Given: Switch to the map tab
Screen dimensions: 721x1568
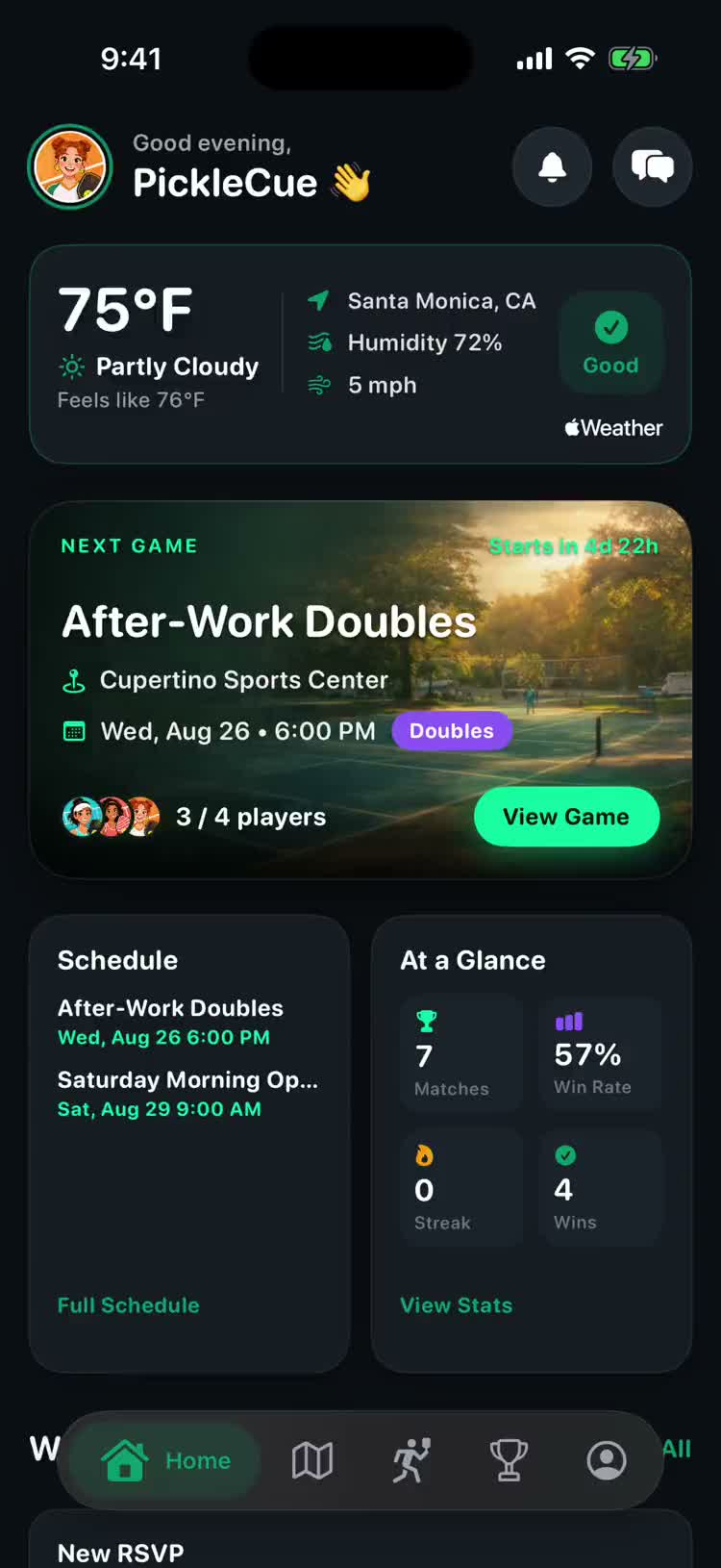Looking at the screenshot, I should click(x=312, y=1460).
